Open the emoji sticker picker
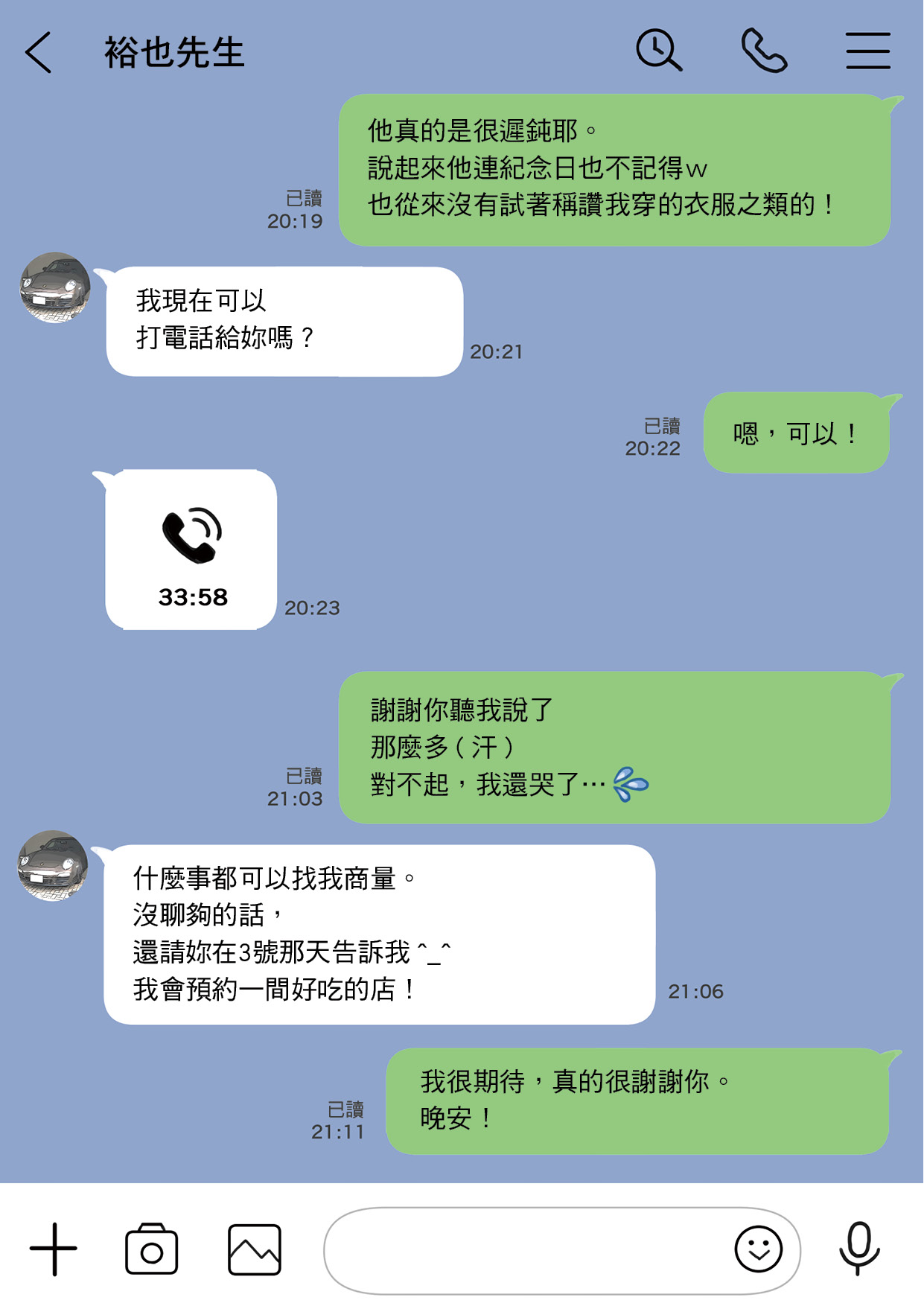Viewport: 924px width, 1306px height. tap(758, 1249)
